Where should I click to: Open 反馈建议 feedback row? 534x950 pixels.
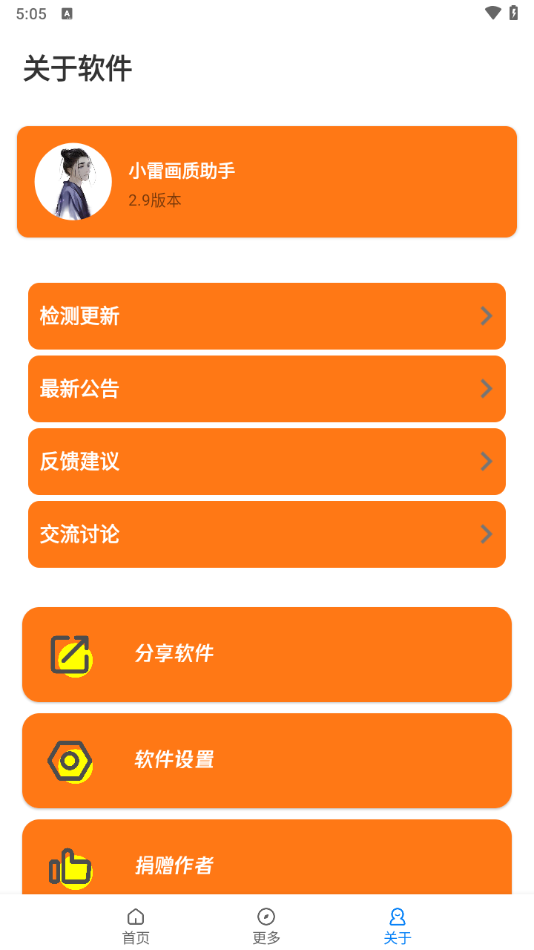(x=267, y=462)
